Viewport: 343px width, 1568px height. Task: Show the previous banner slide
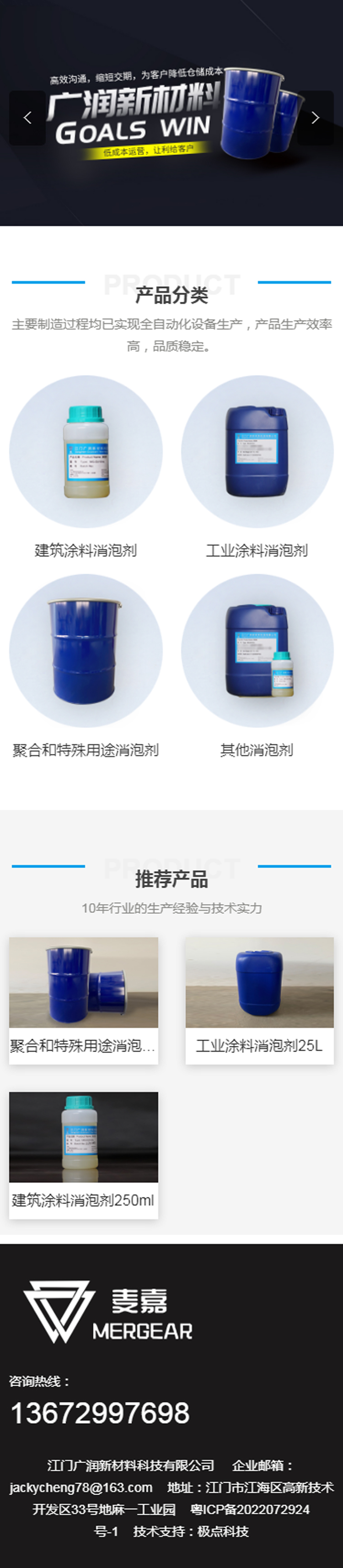(x=27, y=118)
